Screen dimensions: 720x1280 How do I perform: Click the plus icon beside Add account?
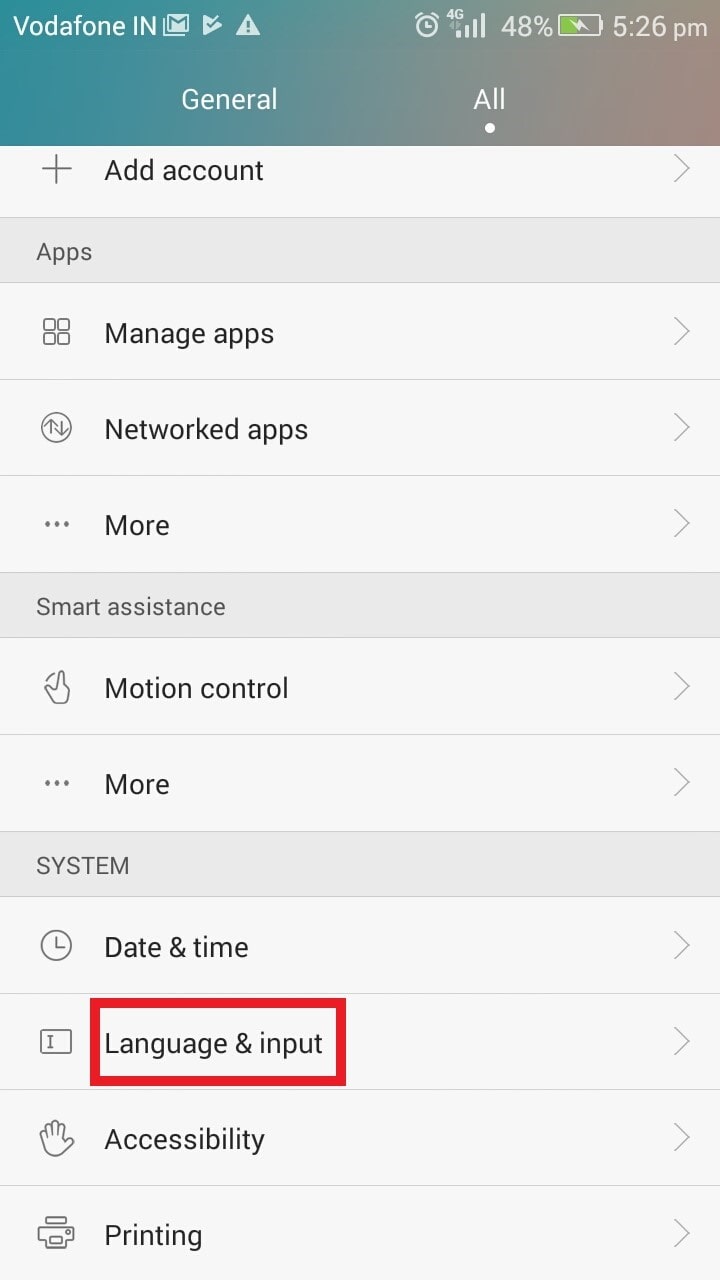57,169
